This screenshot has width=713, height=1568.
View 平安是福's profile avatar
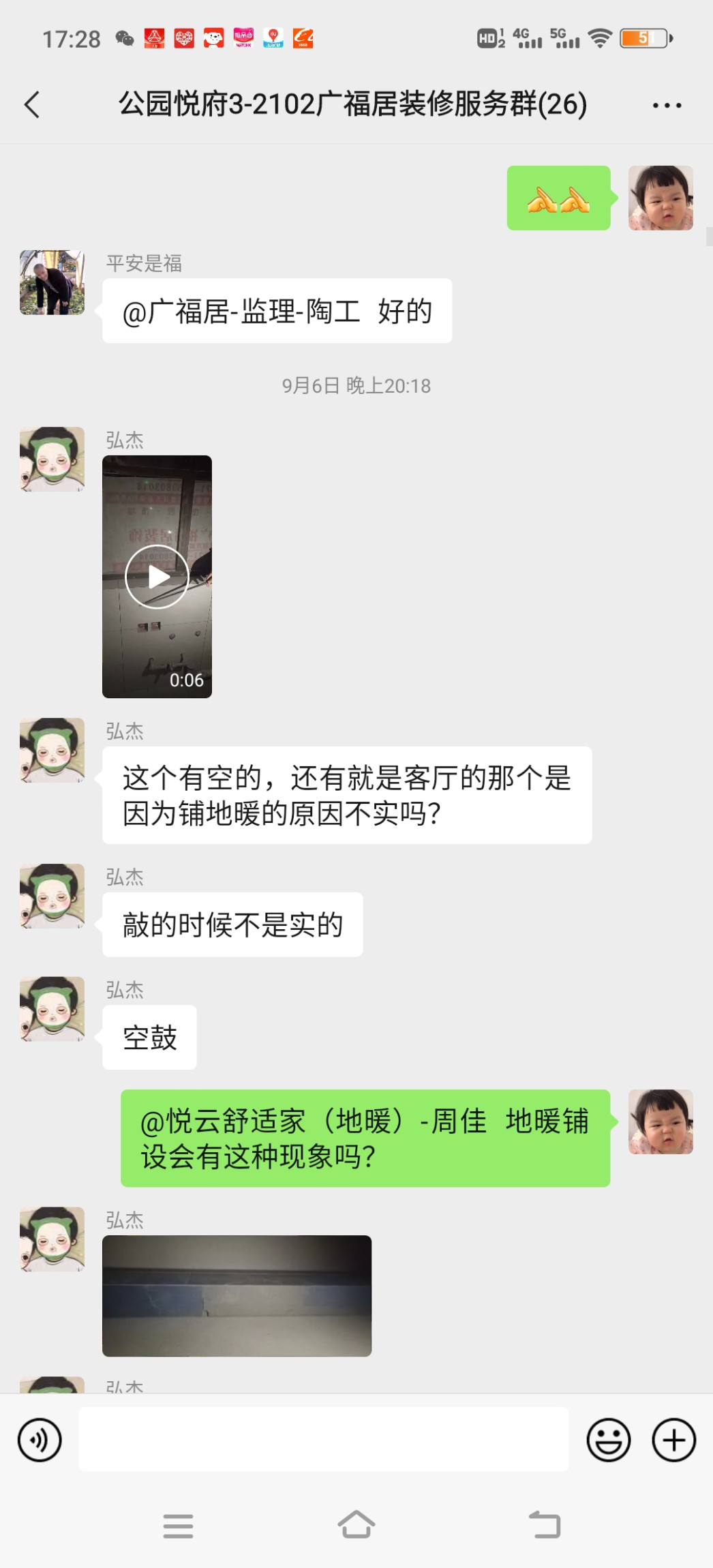tap(52, 282)
